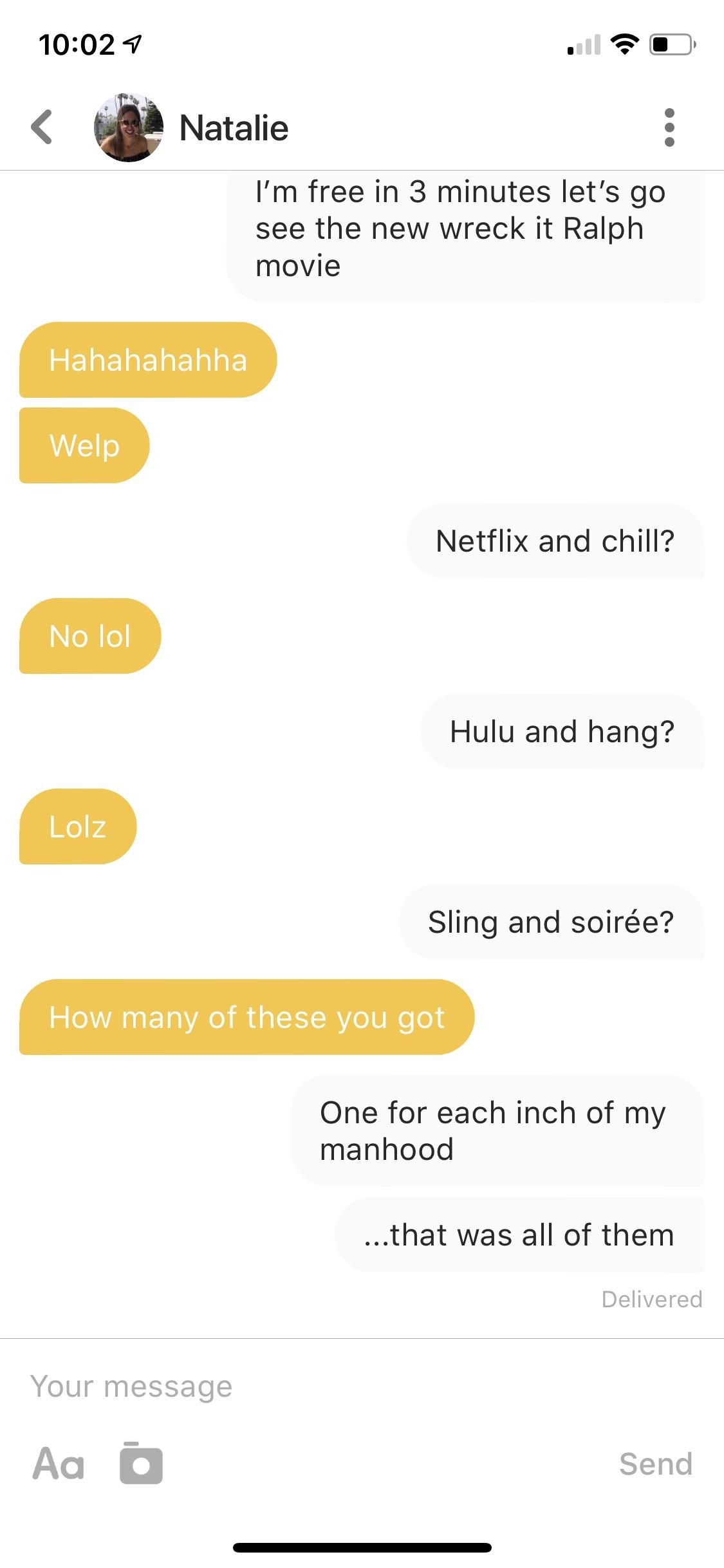The height and width of the screenshot is (1568, 724).
Task: Select the 'Welp' message bubble
Action: click(x=84, y=445)
